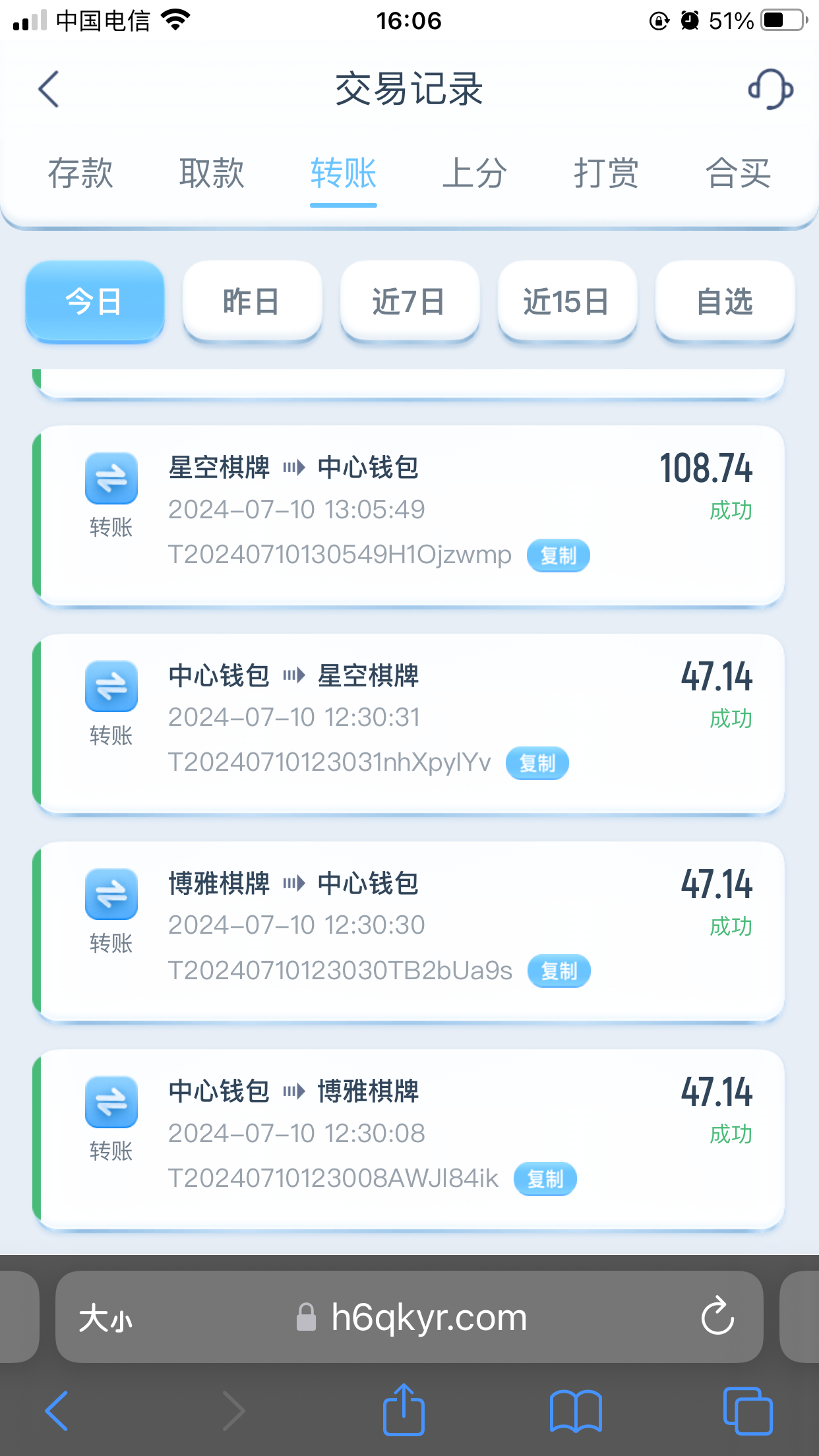Image resolution: width=819 pixels, height=1456 pixels.
Task: Tap Safari forward navigation chevron
Action: click(233, 1410)
